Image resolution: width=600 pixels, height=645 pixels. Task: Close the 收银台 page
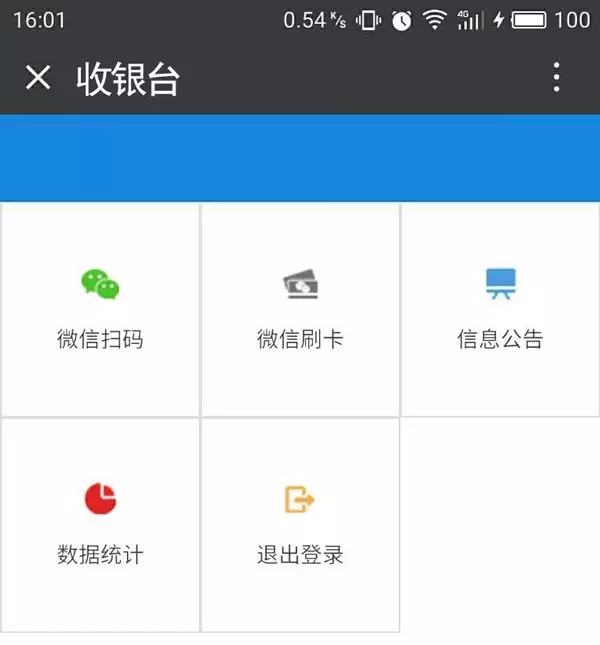[38, 78]
